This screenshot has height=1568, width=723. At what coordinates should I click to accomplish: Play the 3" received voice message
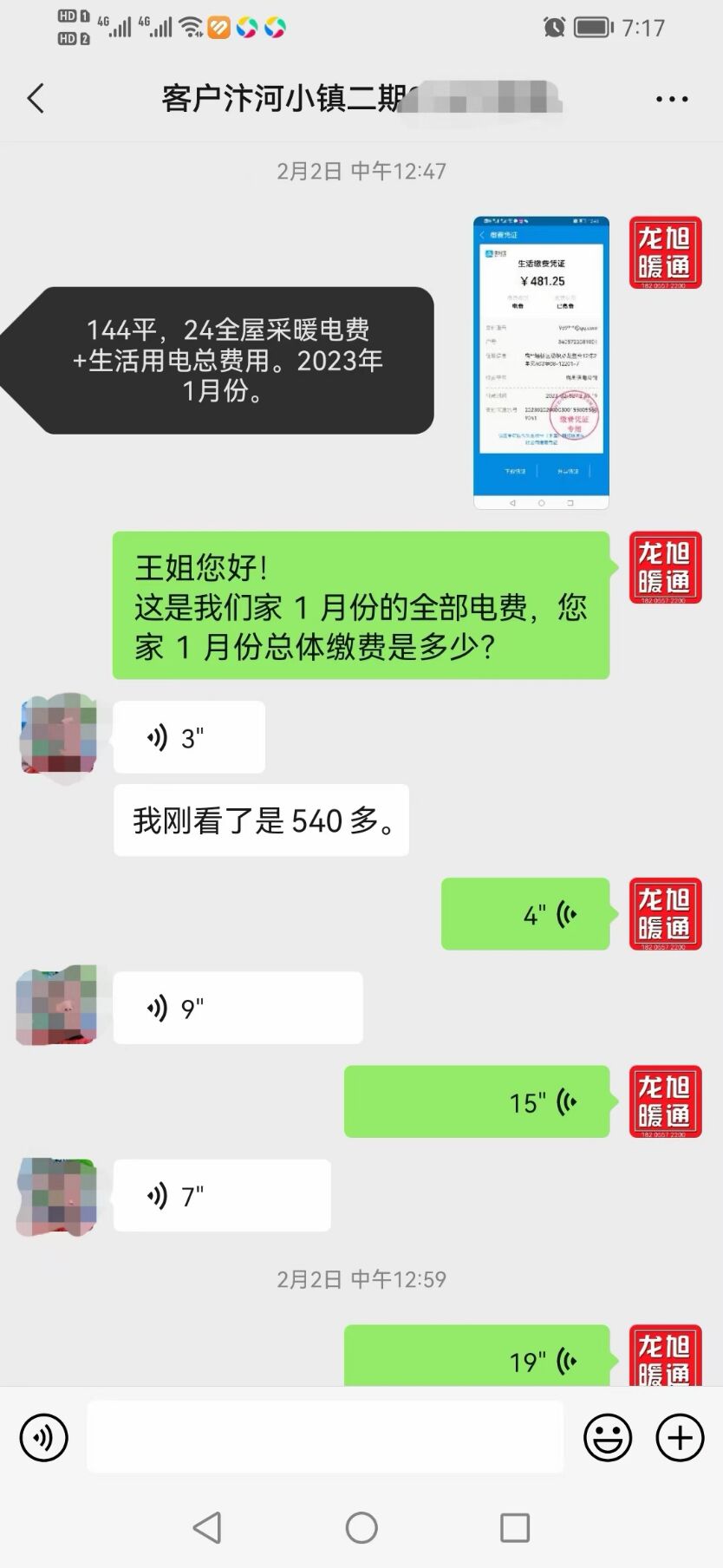(x=189, y=738)
